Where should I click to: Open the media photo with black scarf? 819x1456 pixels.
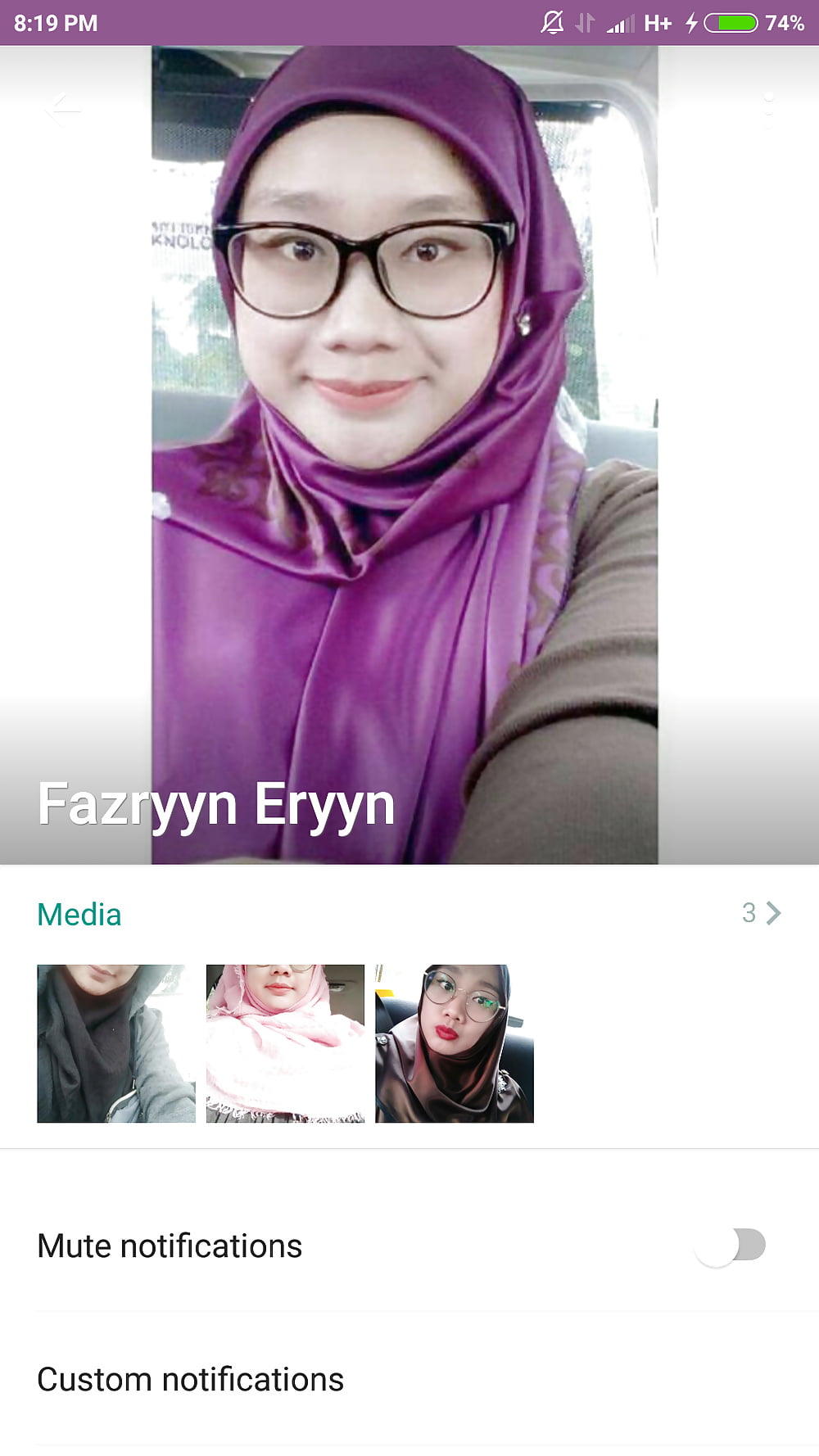[x=116, y=1043]
